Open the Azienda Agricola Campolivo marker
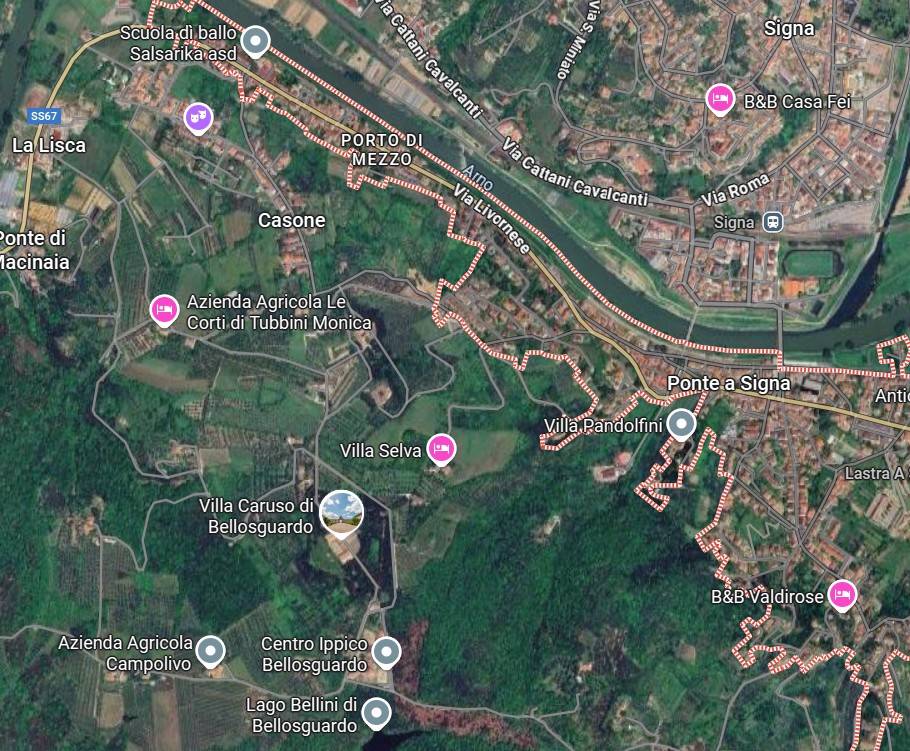The image size is (910, 751). (210, 650)
